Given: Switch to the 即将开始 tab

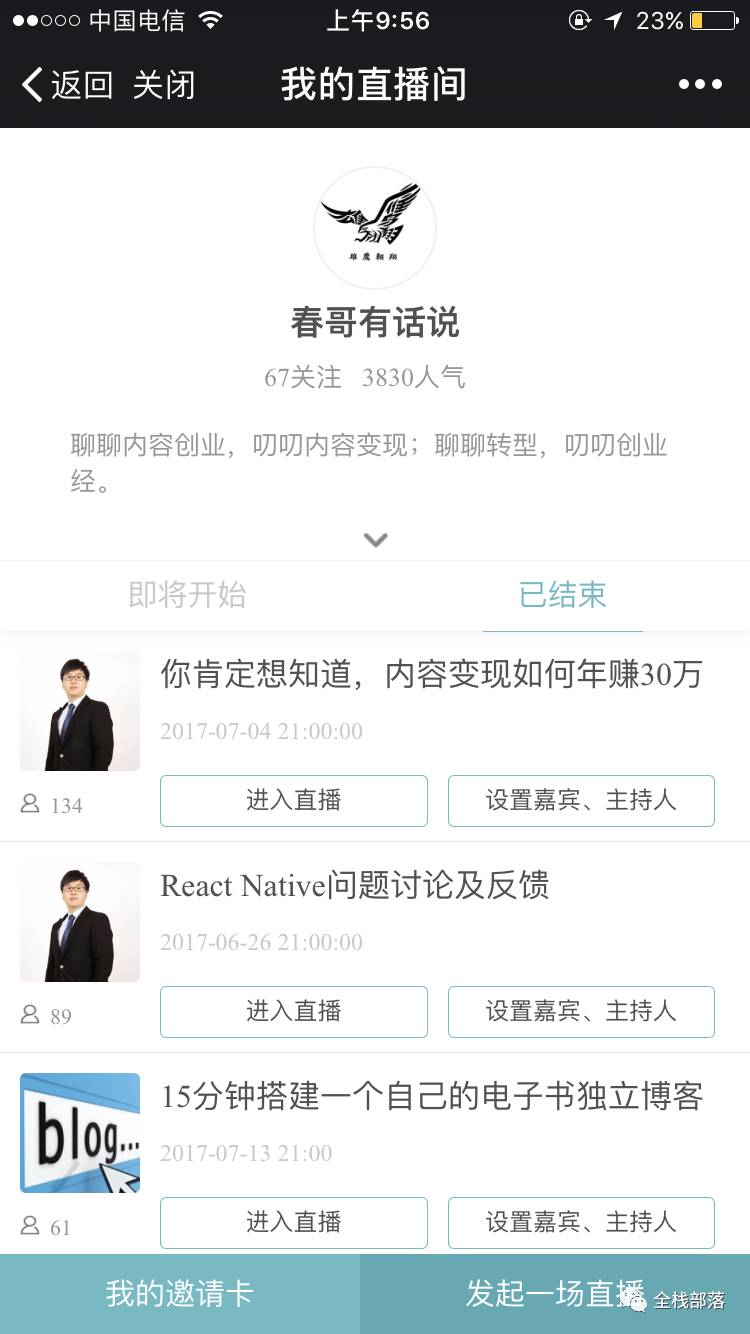Looking at the screenshot, I should (x=187, y=595).
